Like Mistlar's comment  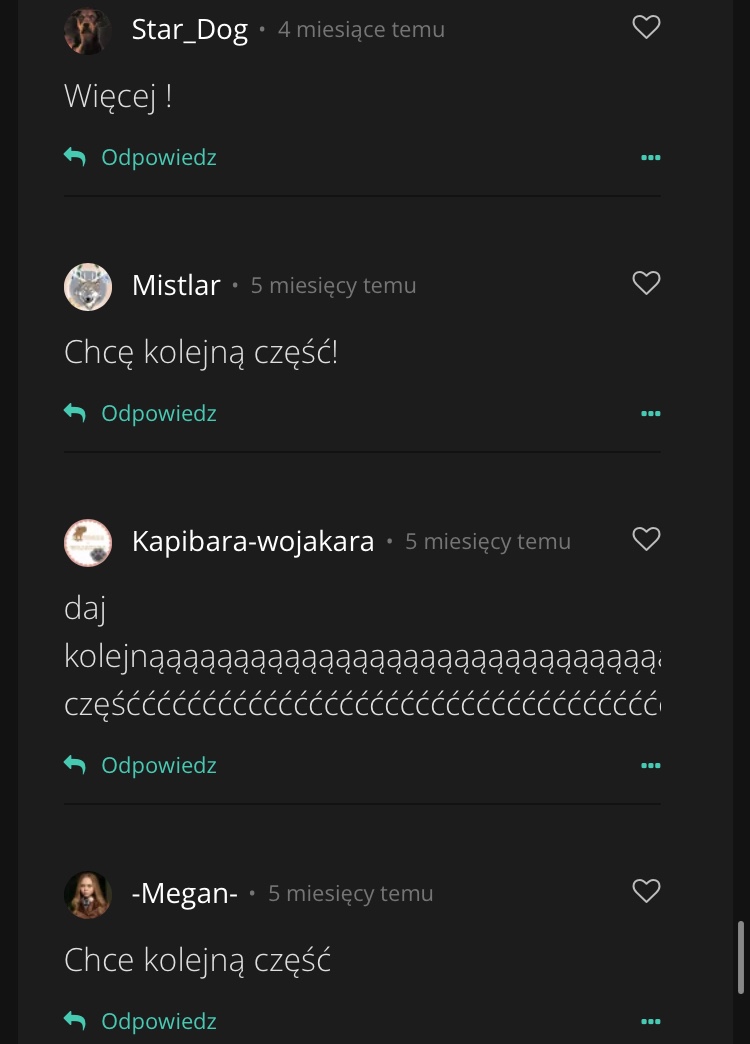(x=646, y=284)
